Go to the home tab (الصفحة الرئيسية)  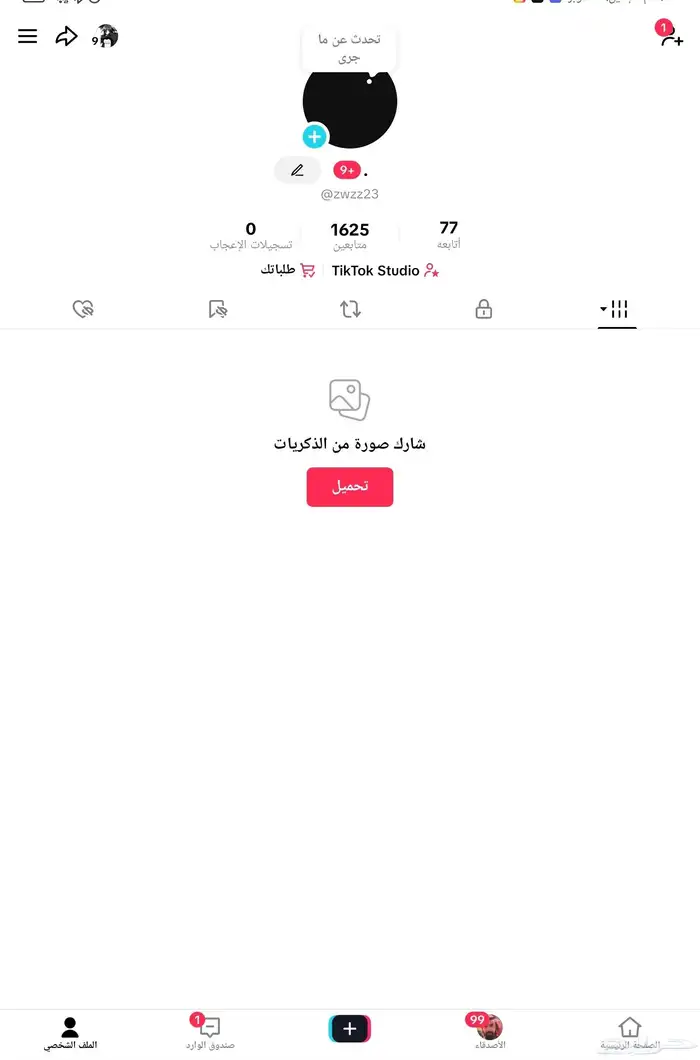tap(630, 1033)
